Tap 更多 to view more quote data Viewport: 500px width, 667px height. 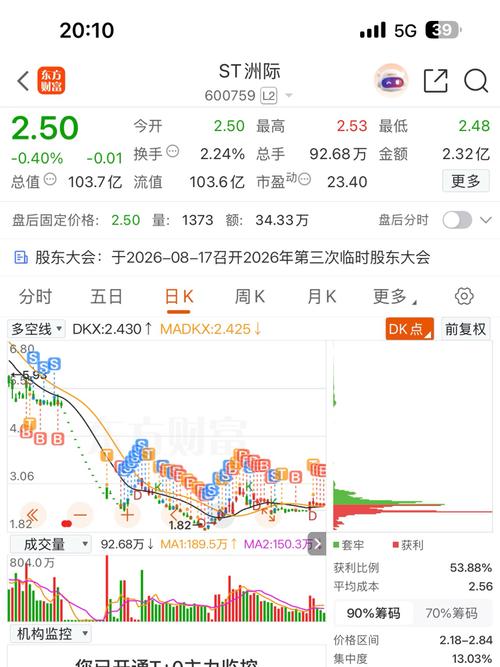466,181
